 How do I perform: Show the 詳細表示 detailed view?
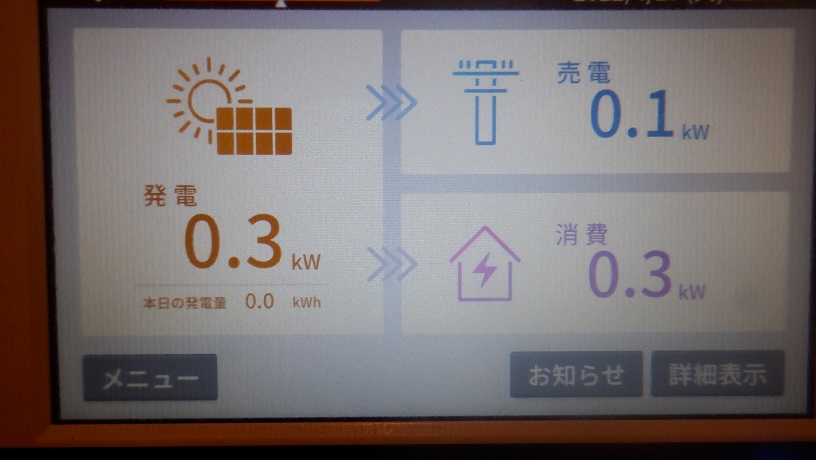tap(717, 374)
